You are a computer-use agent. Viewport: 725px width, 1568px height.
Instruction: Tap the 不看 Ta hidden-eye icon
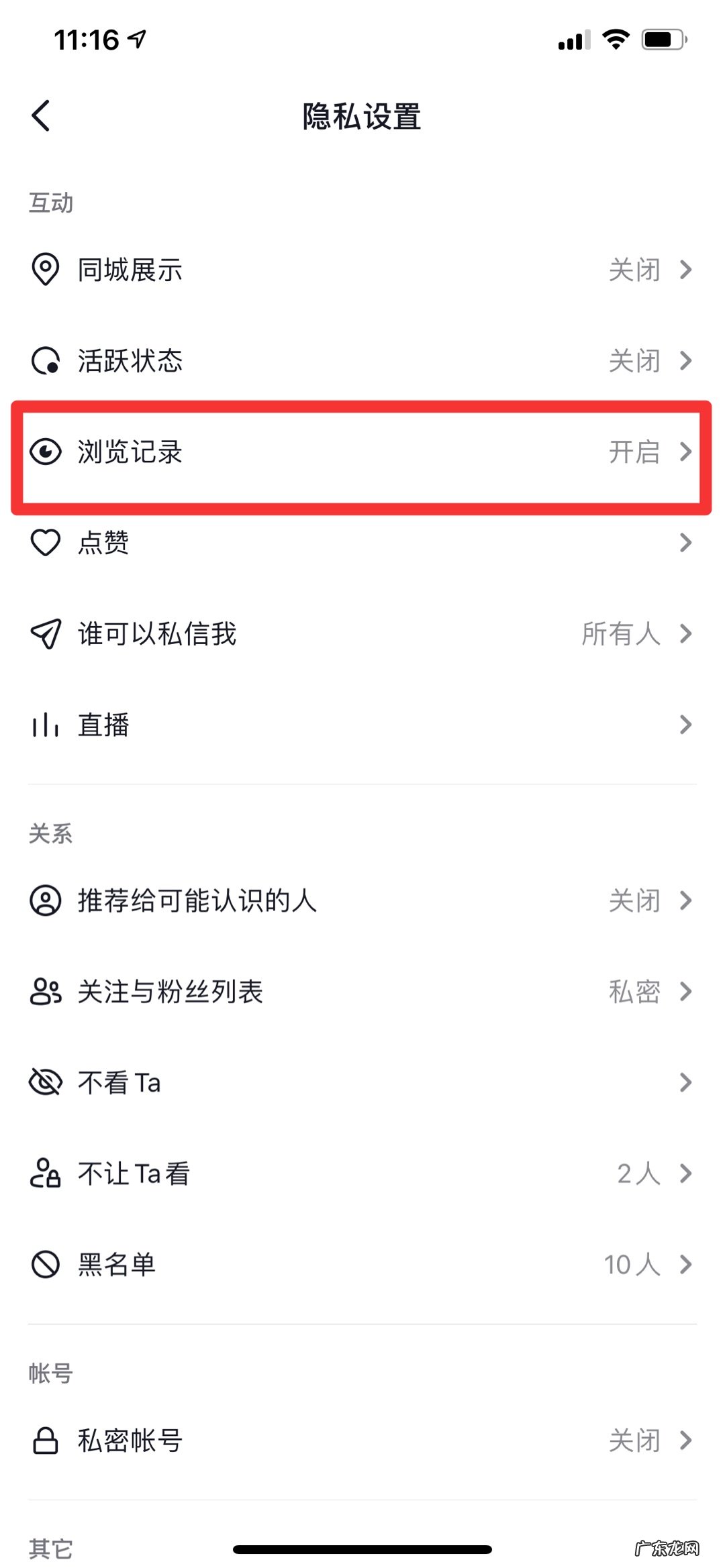click(x=44, y=1082)
